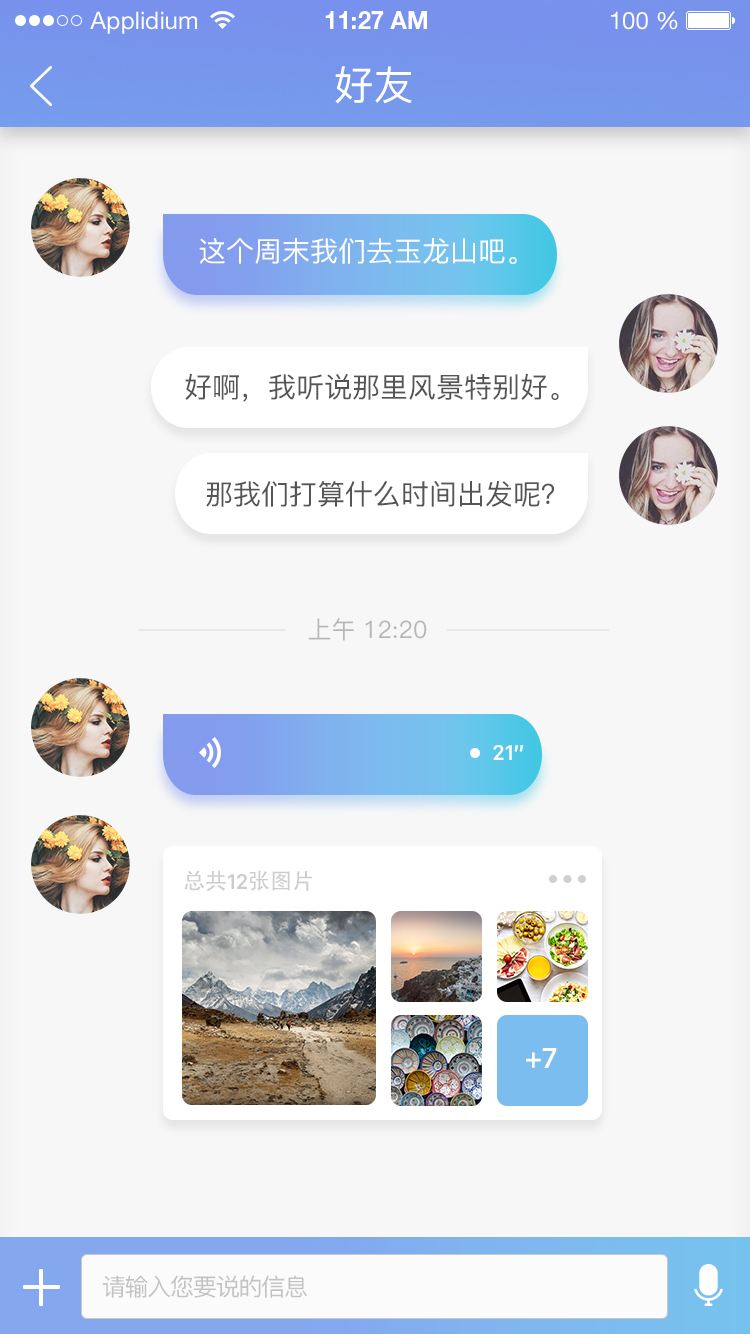Tap the message about 玉龙山 weekend trip
The height and width of the screenshot is (1334, 750).
tap(360, 254)
